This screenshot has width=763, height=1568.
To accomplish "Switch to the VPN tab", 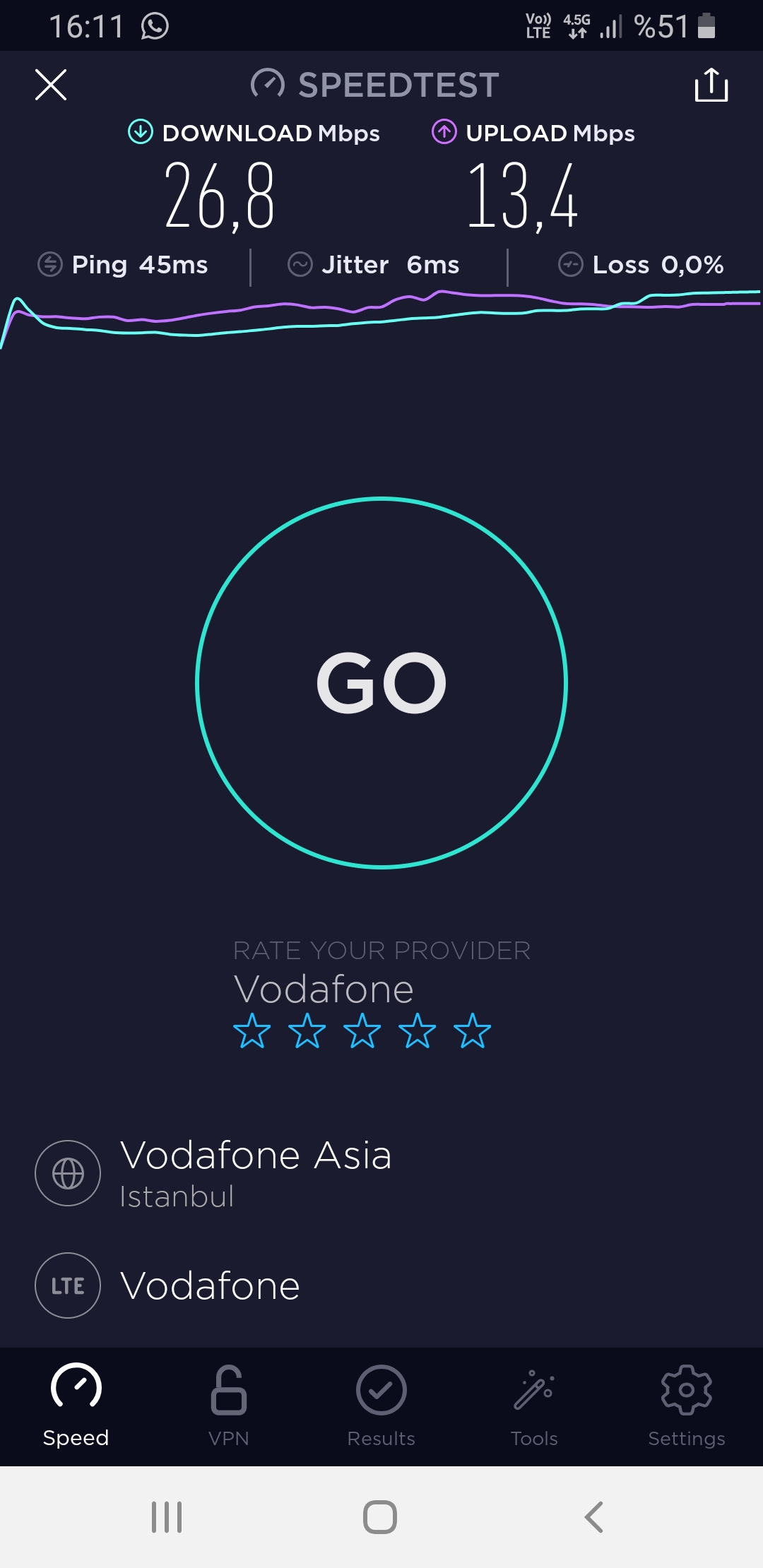I will pyautogui.click(x=229, y=1406).
